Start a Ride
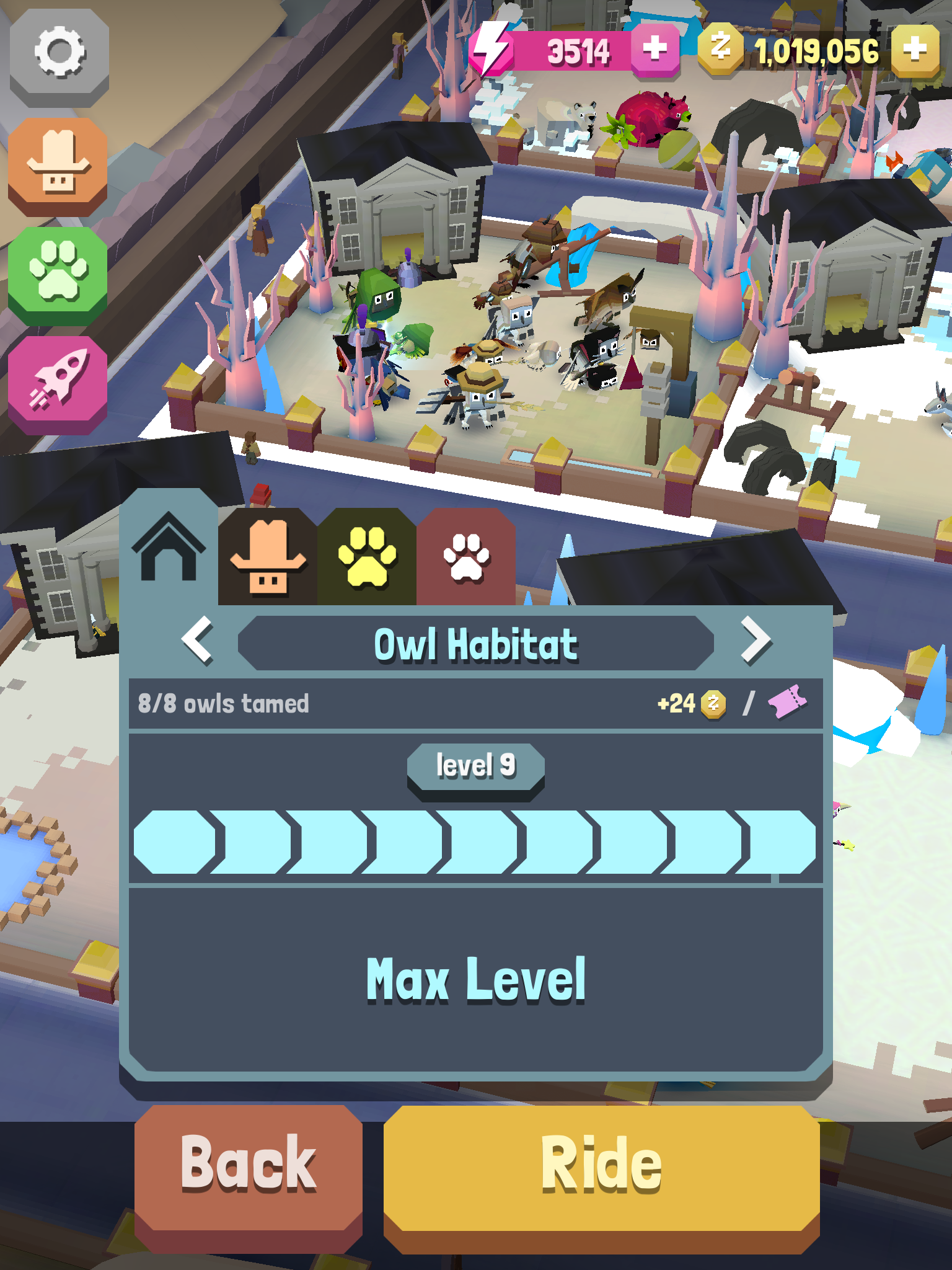952x1270 pixels. click(601, 1166)
